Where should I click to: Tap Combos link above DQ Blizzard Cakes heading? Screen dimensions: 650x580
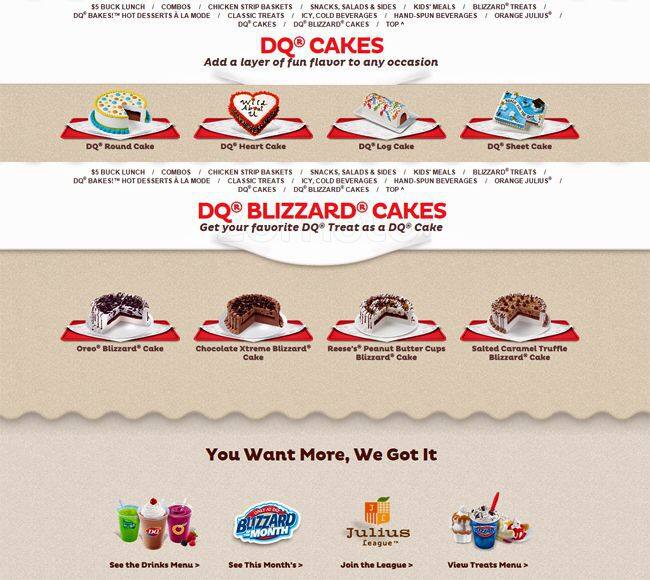coord(176,172)
